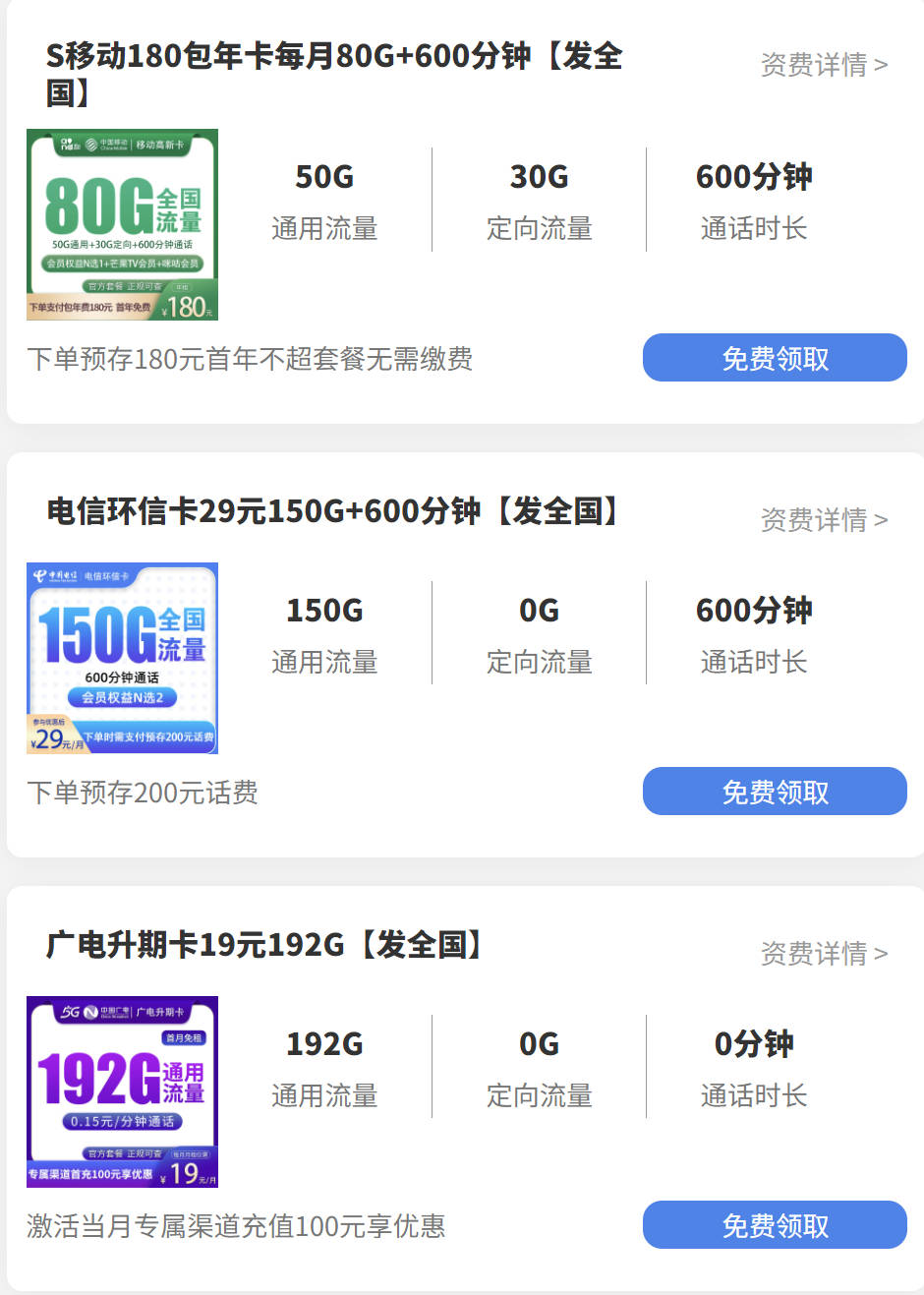This screenshot has width=924, height=1295.
Task: Click 下单预存200元话费 note text
Action: coord(143,794)
